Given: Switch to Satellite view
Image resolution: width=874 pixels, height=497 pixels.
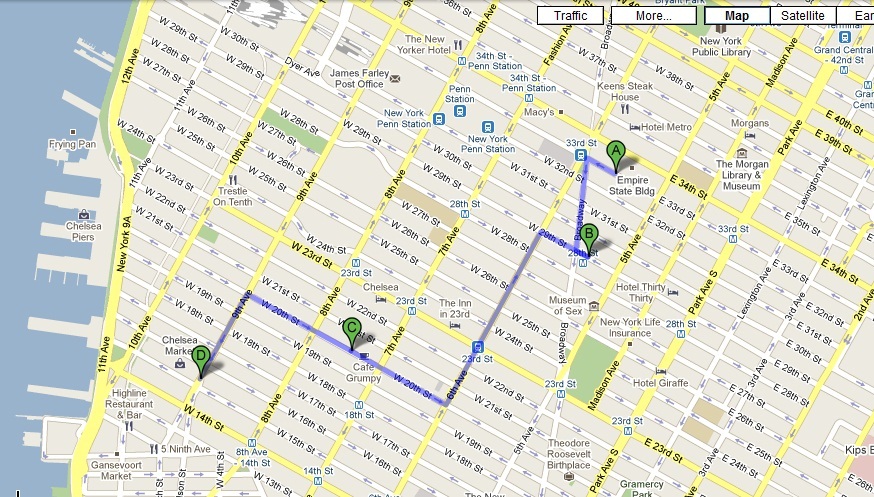Looking at the screenshot, I should (x=803, y=16).
